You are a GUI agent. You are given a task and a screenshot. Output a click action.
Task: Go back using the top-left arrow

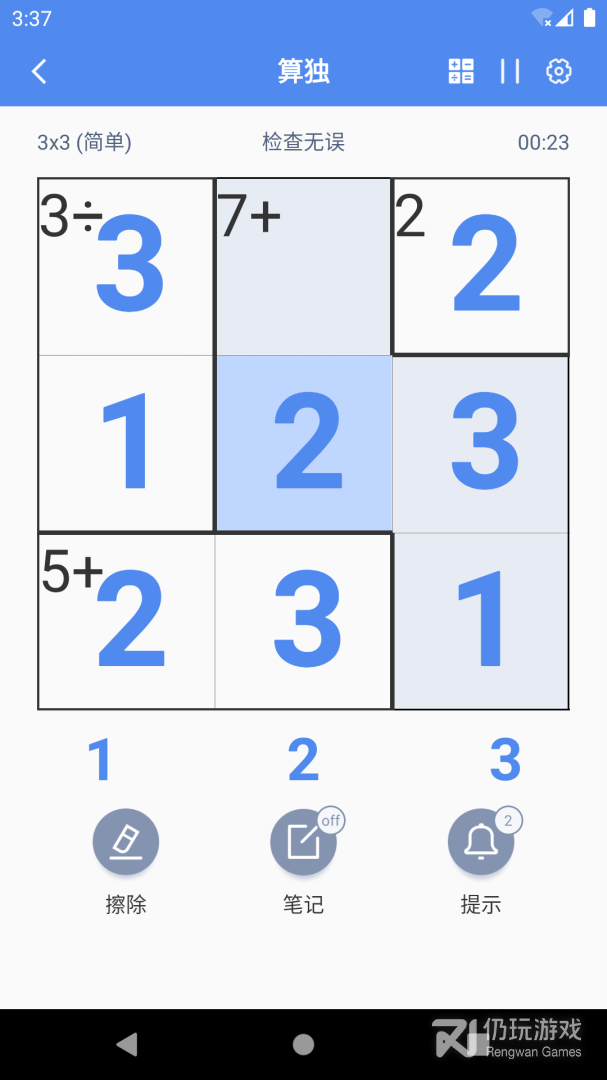pyautogui.click(x=40, y=71)
